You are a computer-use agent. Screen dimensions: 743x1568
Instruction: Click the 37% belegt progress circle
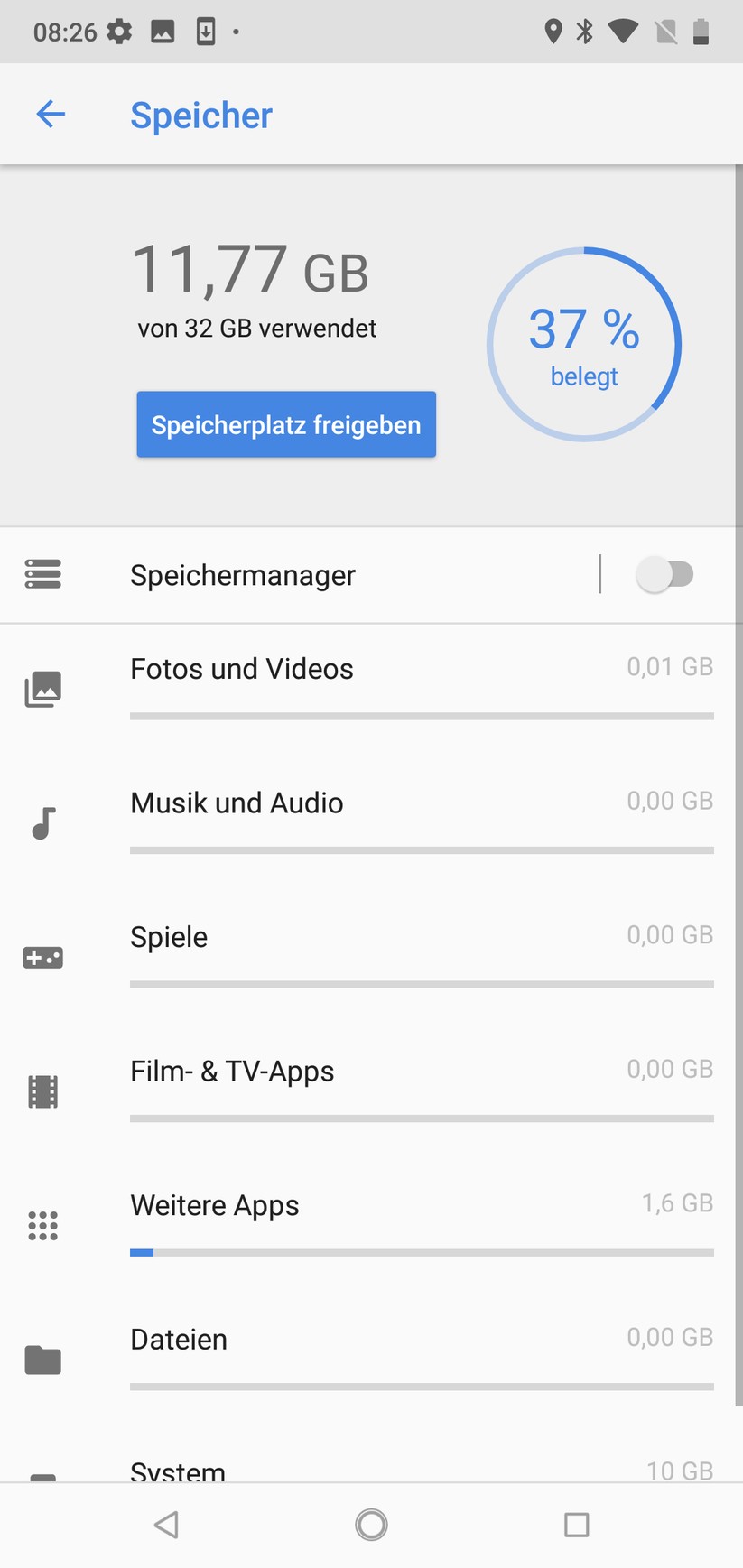[x=583, y=345]
